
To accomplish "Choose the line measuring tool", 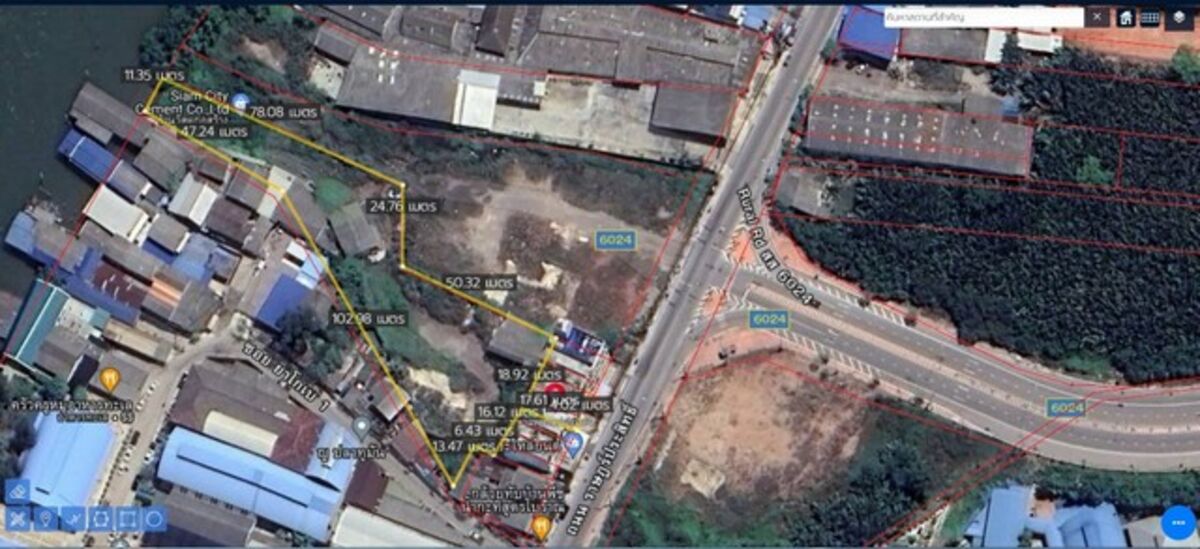I will tap(72, 518).
